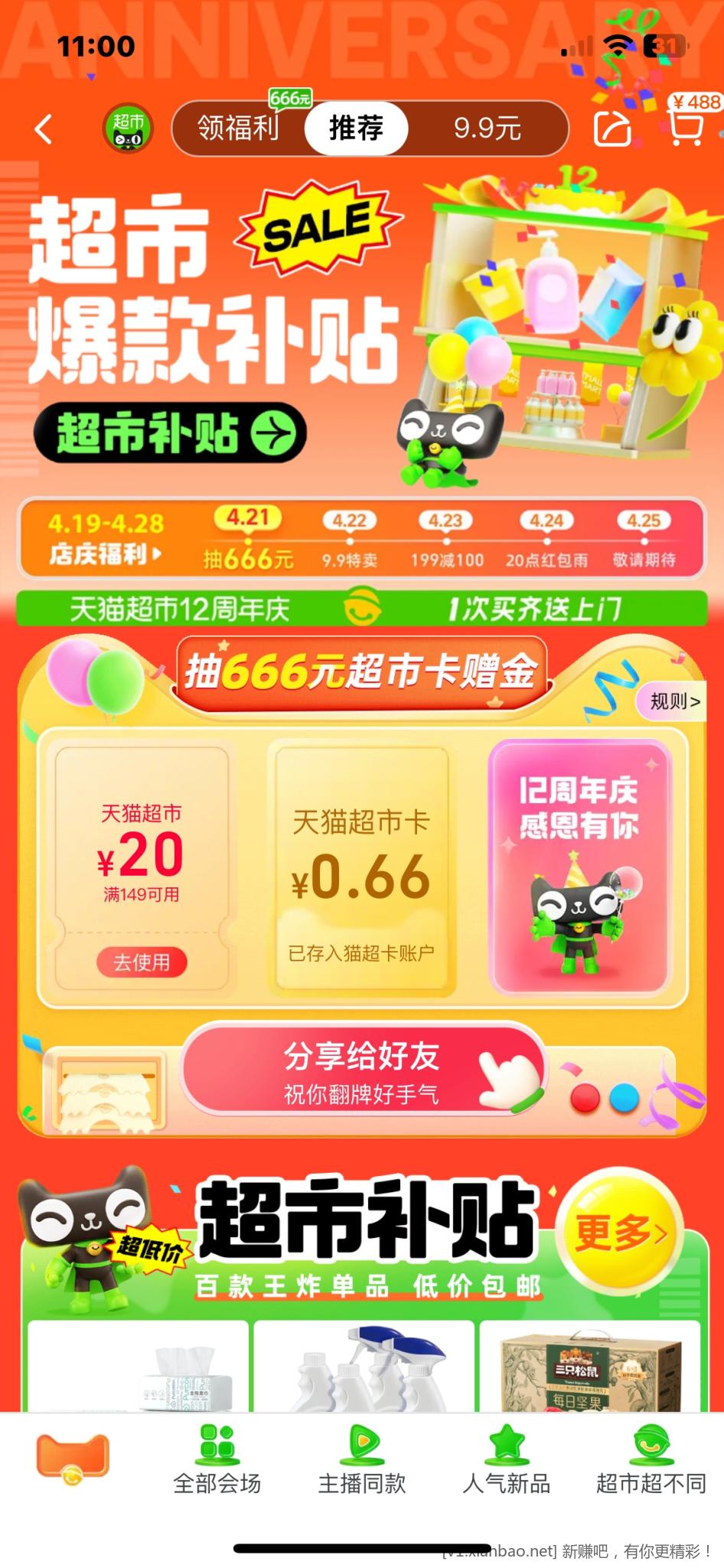The width and height of the screenshot is (724, 1568).
Task: Open the 超市 round logo icon
Action: (128, 128)
